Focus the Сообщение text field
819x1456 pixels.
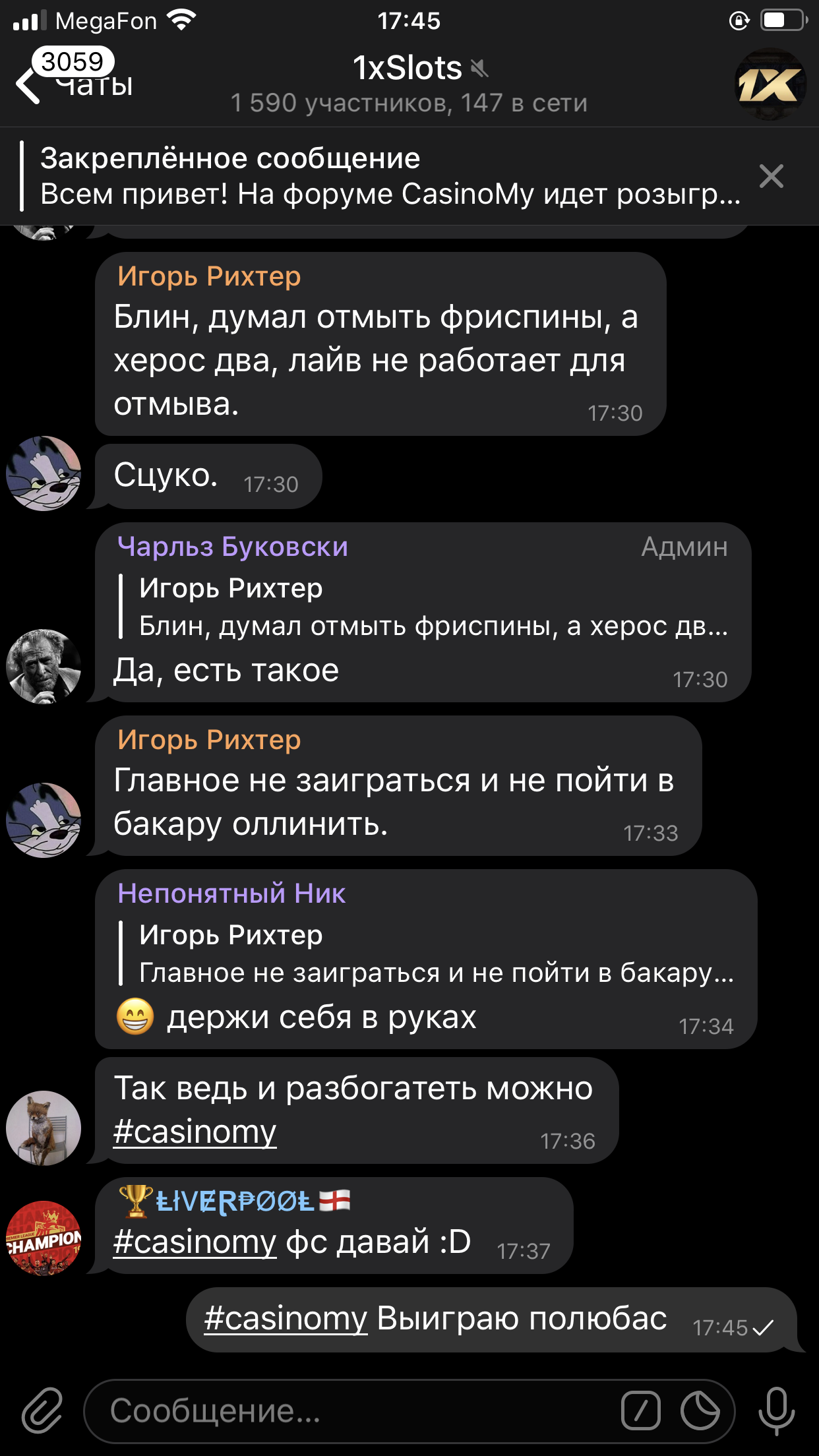(x=356, y=1410)
